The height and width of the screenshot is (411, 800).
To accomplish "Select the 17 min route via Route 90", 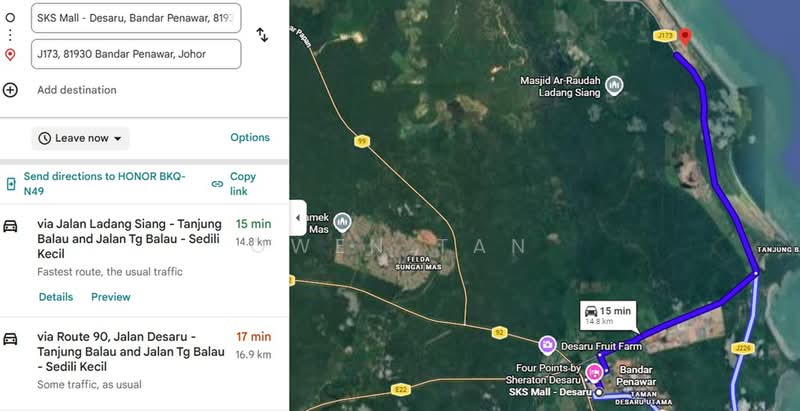I will [144, 361].
